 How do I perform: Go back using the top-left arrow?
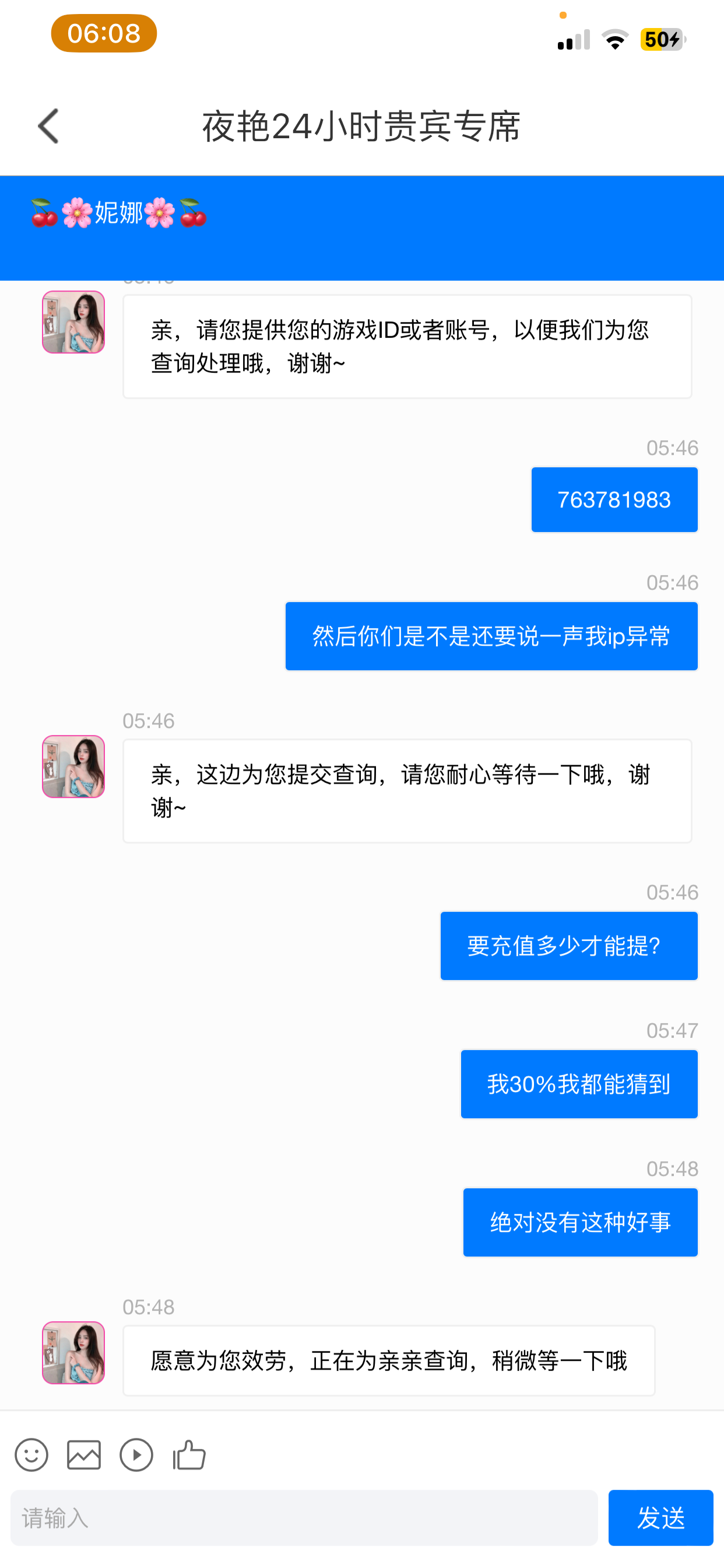coord(48,126)
